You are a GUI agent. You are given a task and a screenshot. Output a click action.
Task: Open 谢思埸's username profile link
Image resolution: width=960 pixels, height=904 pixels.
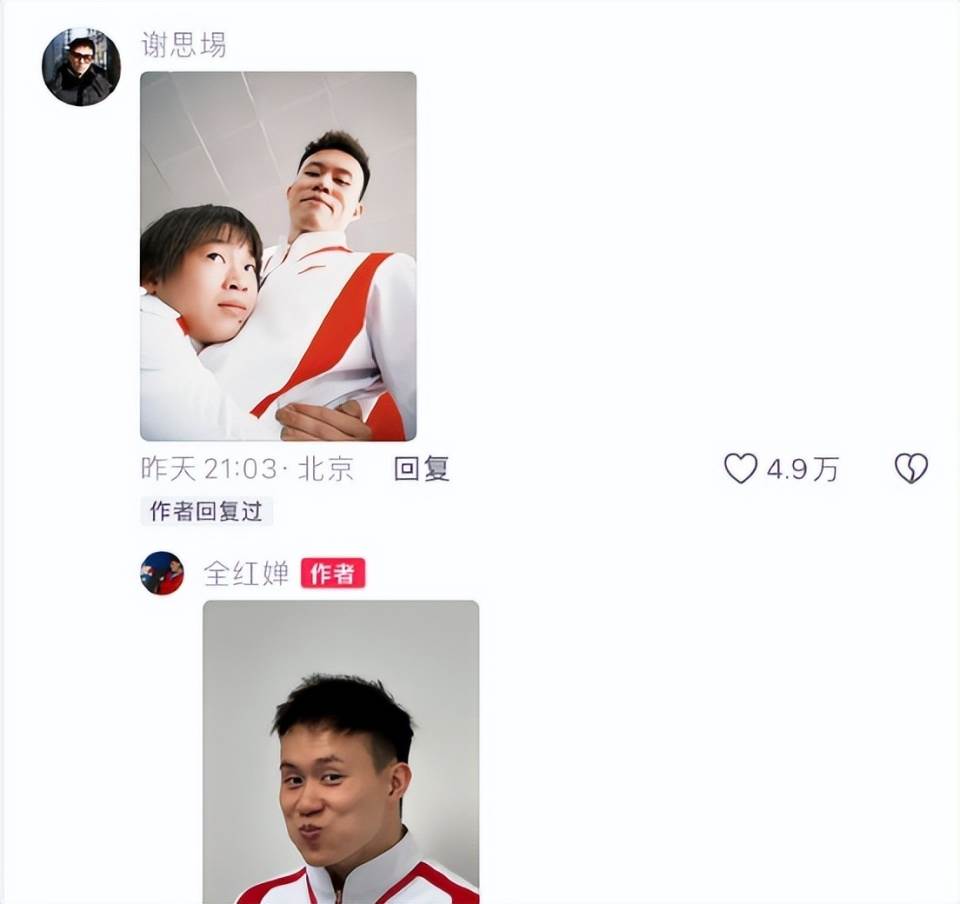tap(185, 44)
